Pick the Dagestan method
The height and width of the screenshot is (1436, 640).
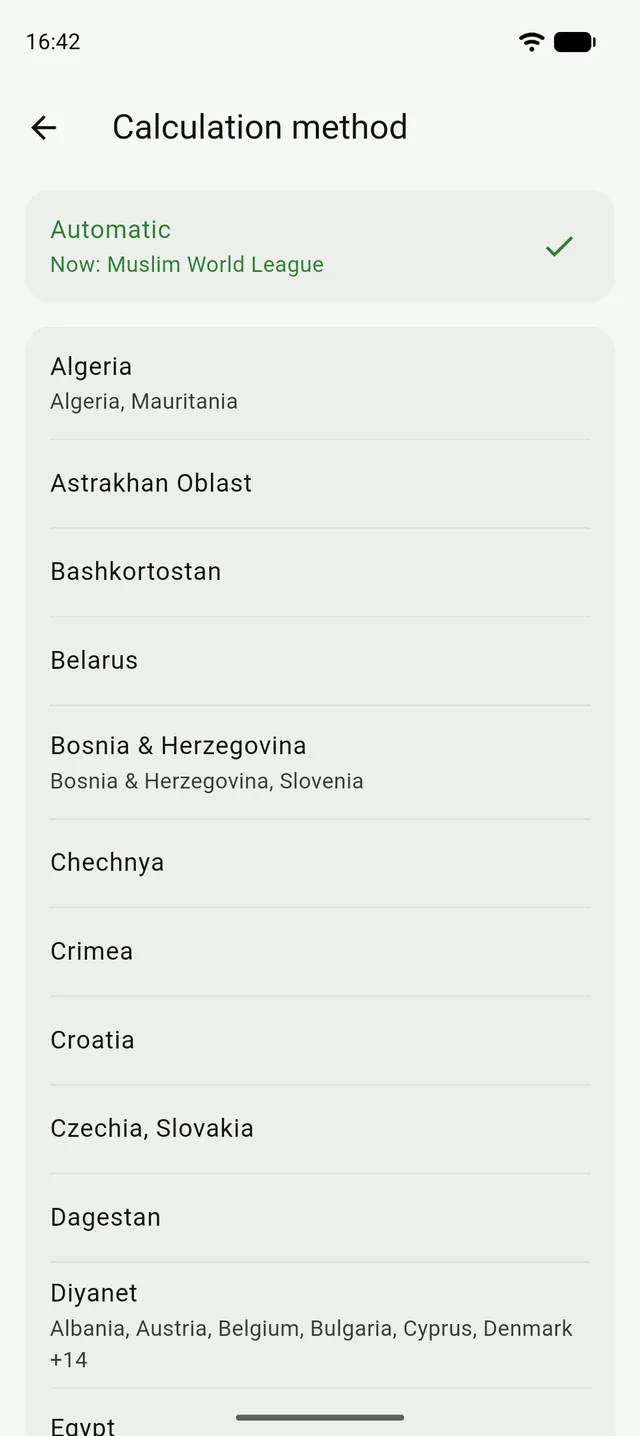(320, 1218)
